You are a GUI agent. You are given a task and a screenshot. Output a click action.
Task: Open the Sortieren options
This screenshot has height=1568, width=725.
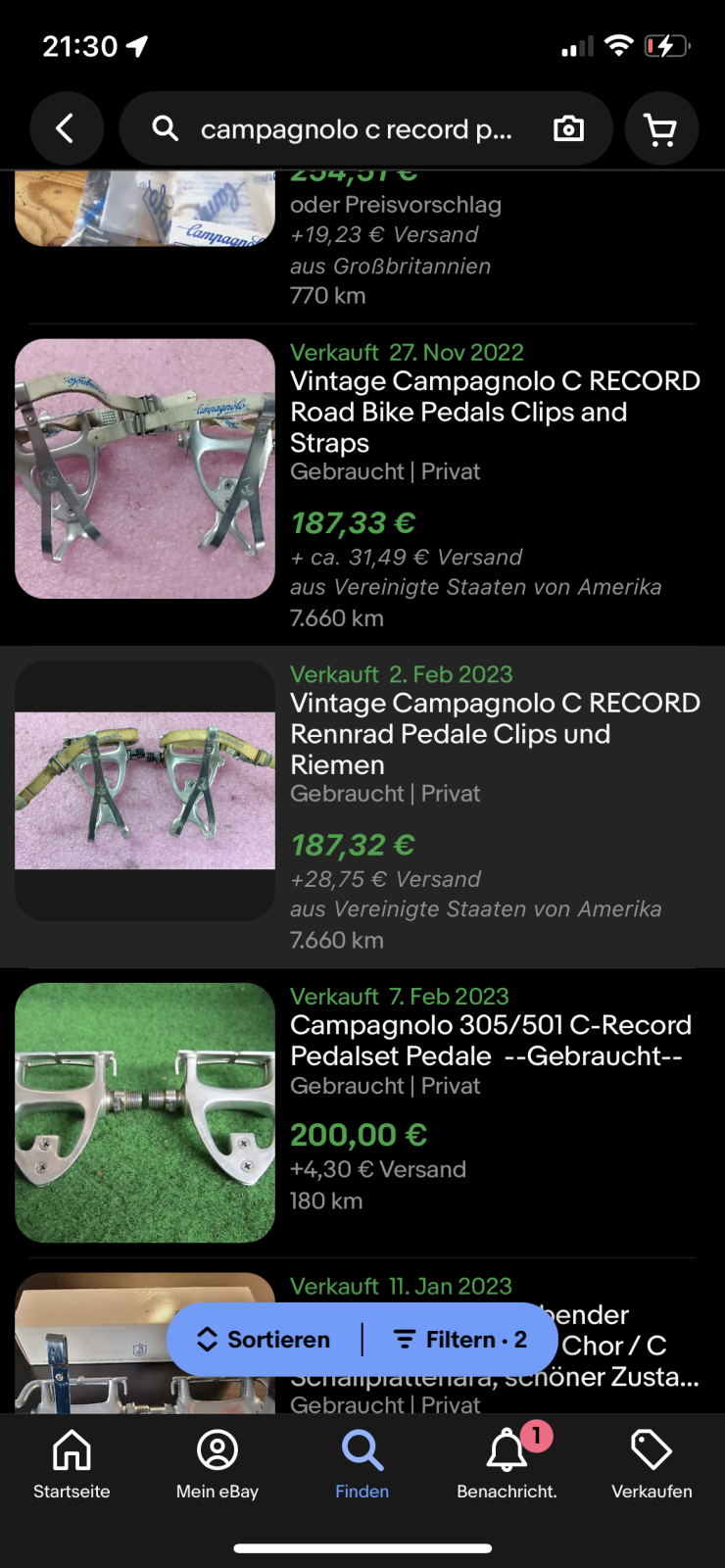click(x=265, y=1340)
